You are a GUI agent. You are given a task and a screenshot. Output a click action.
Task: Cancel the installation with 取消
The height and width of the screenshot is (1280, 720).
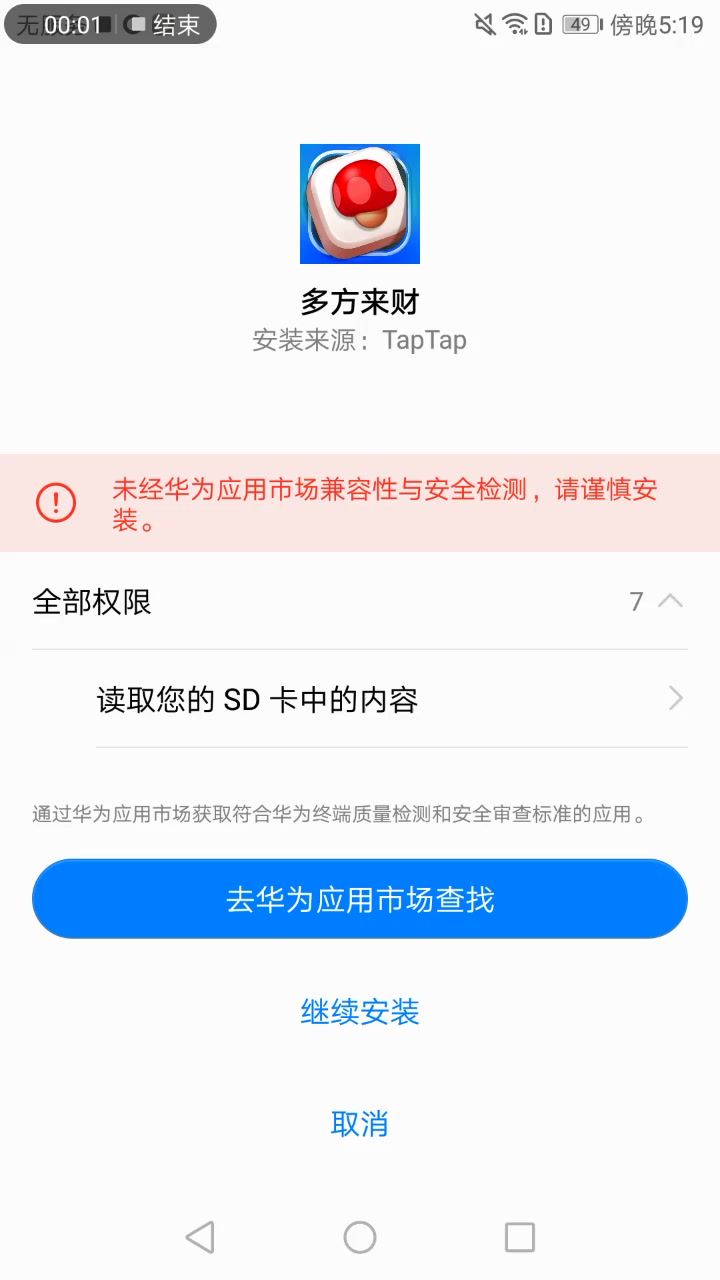pyautogui.click(x=360, y=1124)
